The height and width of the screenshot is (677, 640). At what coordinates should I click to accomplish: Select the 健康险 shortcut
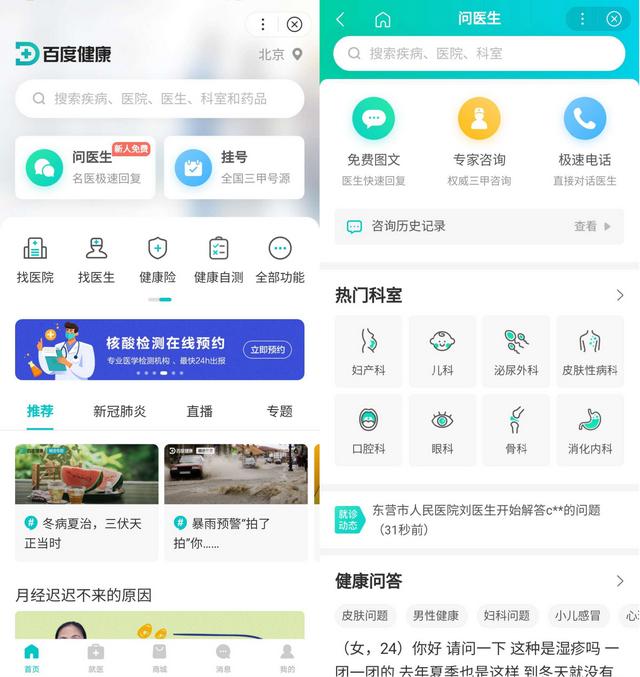pyautogui.click(x=157, y=260)
